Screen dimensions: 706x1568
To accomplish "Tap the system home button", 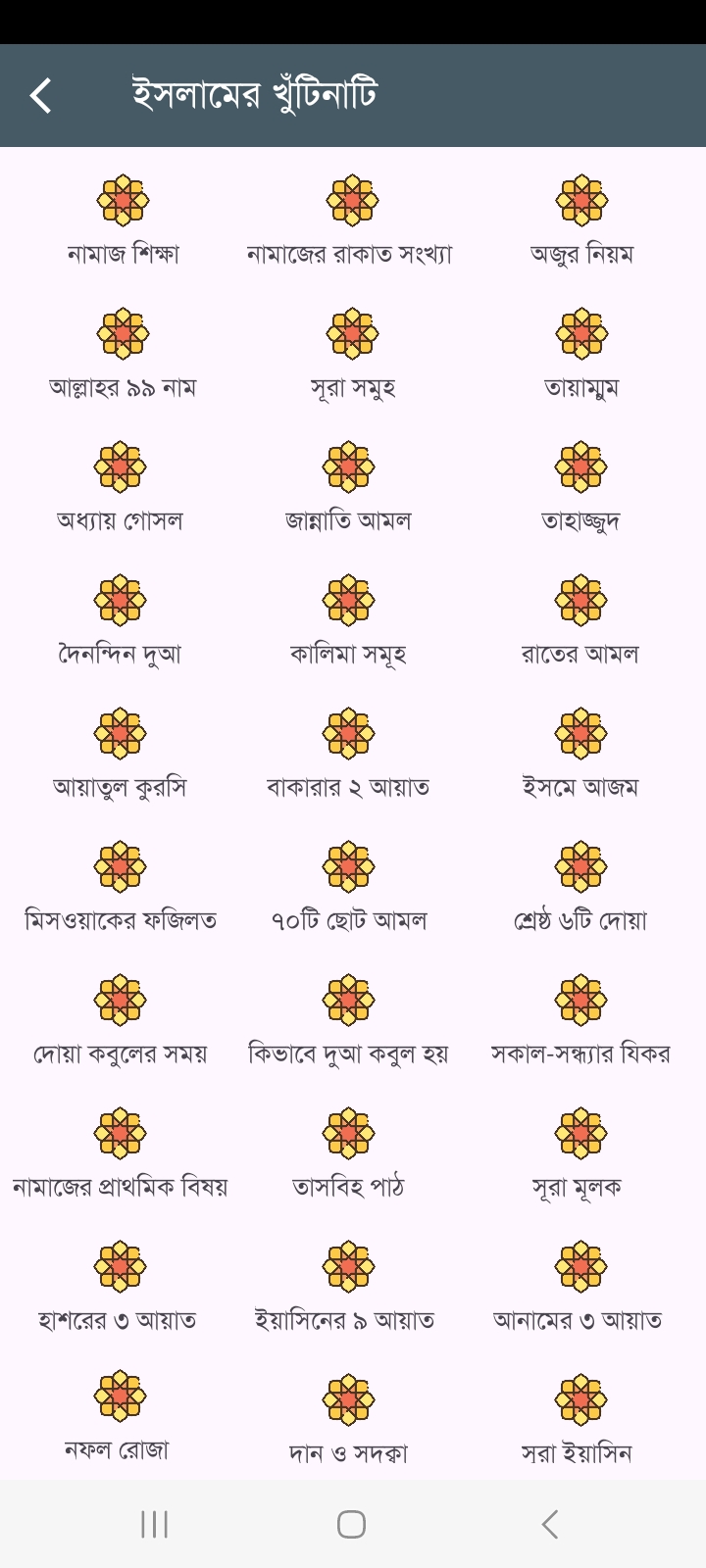I will [351, 1524].
